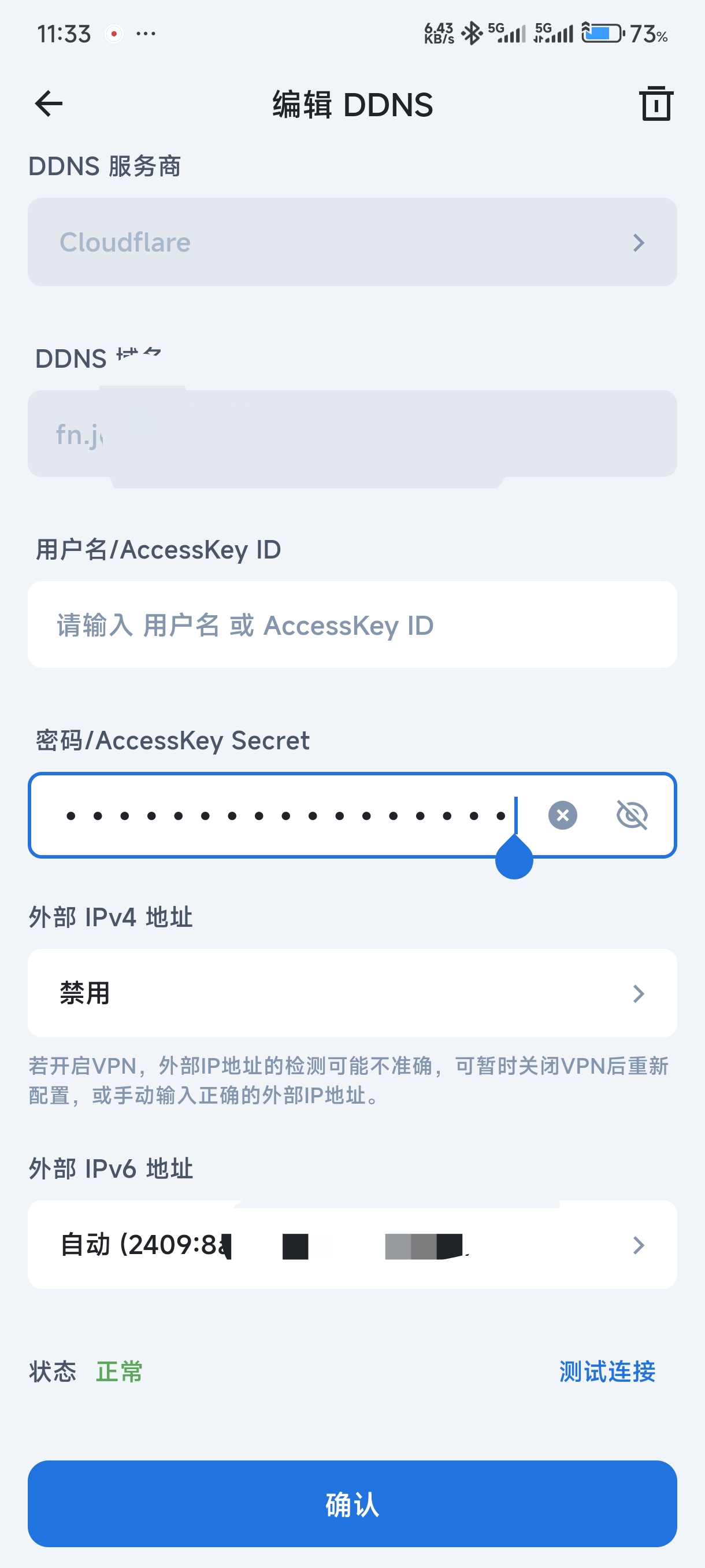
Task: Tap the DDNS domain name field
Action: pyautogui.click(x=352, y=434)
